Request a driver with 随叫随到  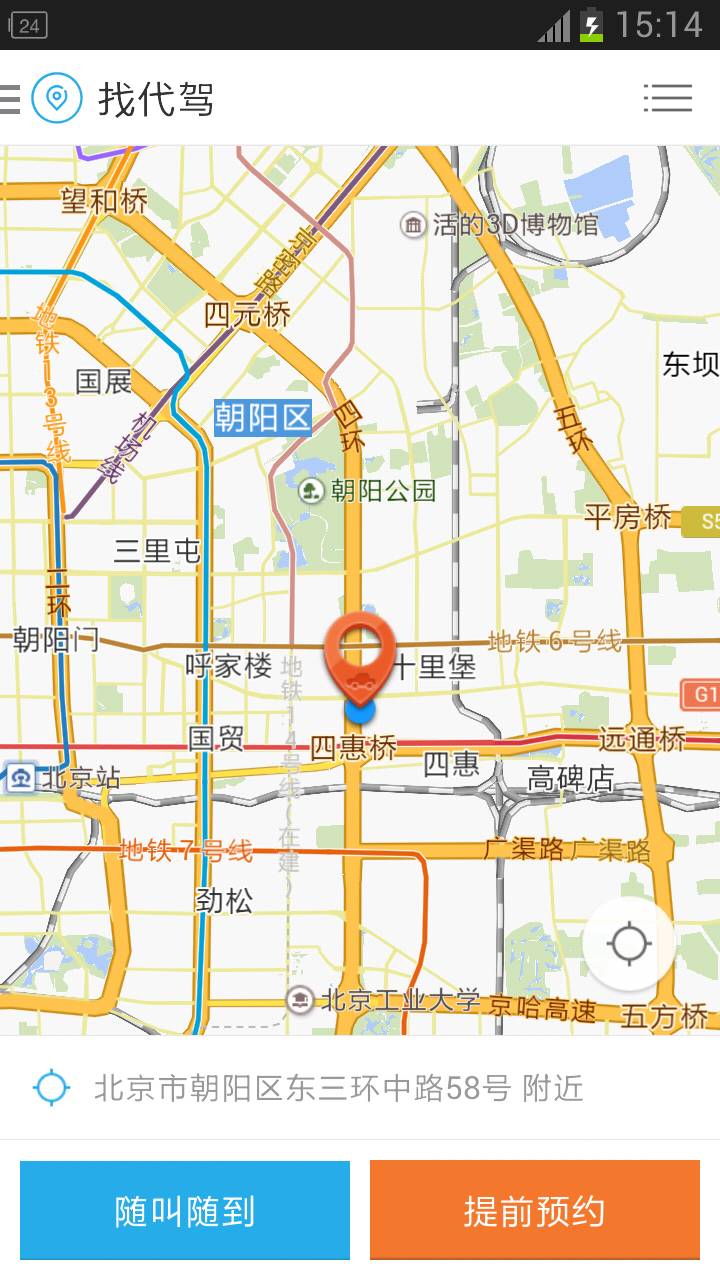pyautogui.click(x=185, y=1211)
